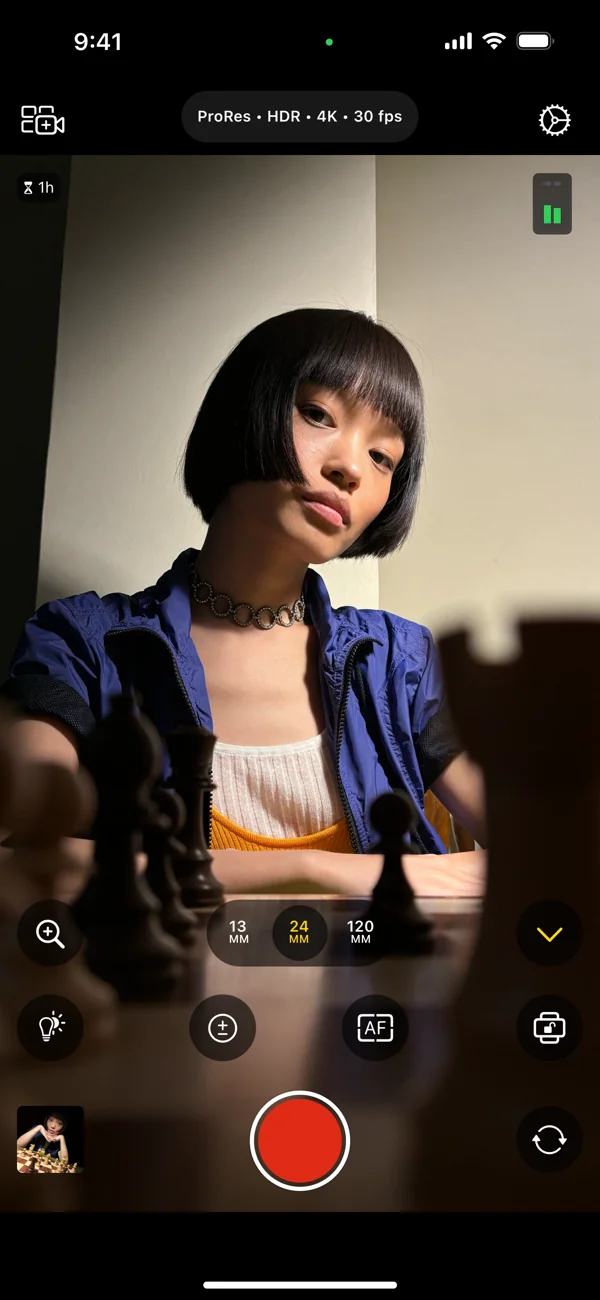This screenshot has width=600, height=1300.
Task: Flip between front and rear camera
Action: click(549, 1139)
